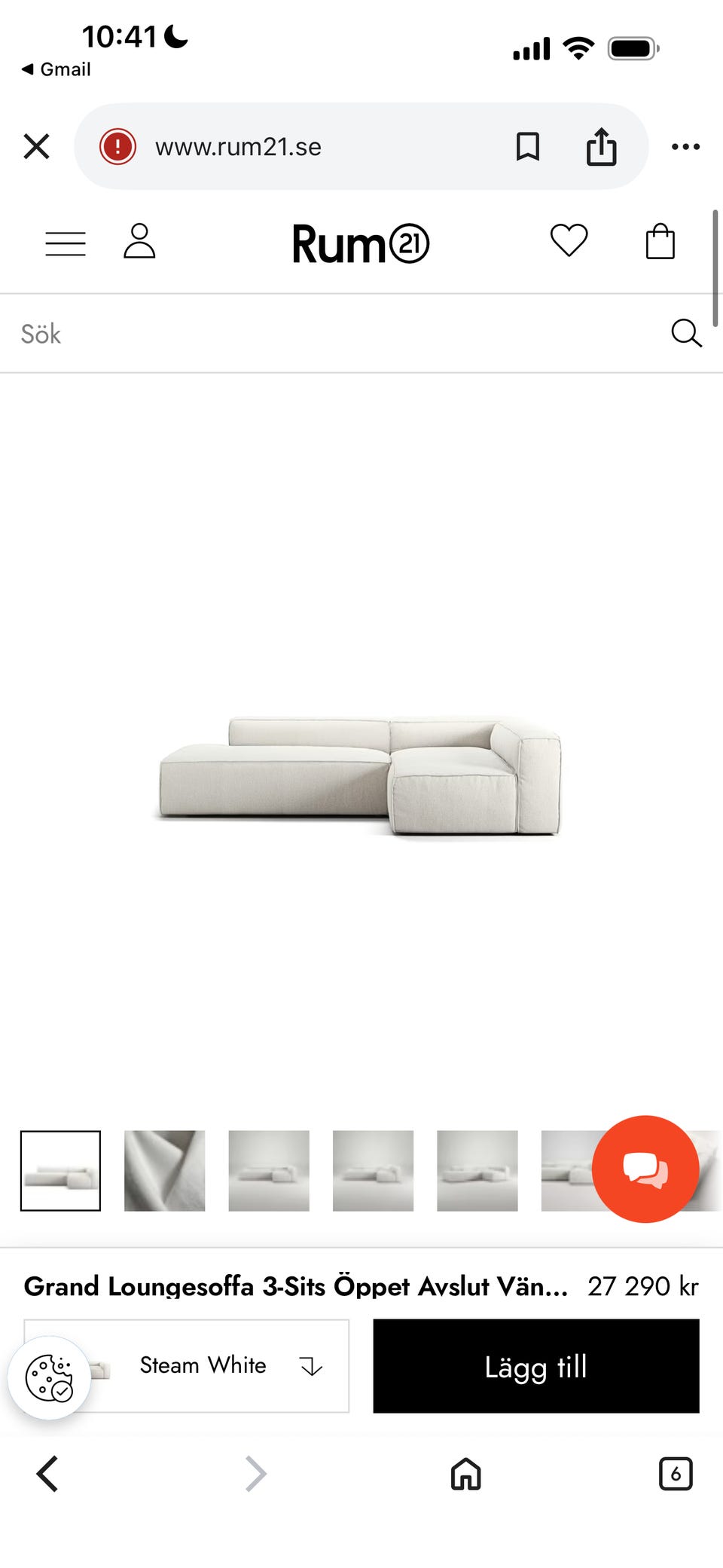Share the current web page
Image resolution: width=723 pixels, height=1568 pixels.
[x=601, y=146]
